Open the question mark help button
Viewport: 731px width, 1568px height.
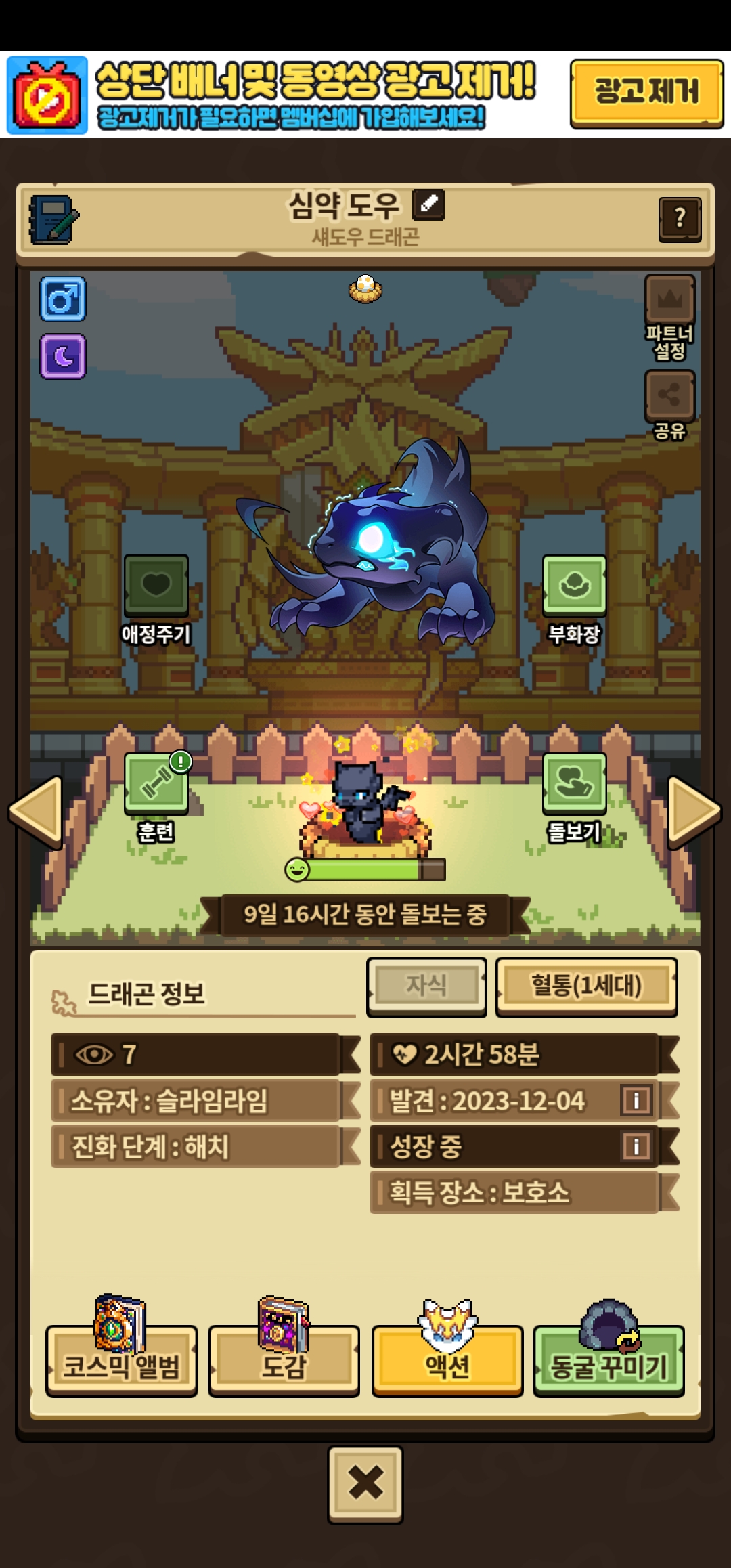tap(679, 219)
